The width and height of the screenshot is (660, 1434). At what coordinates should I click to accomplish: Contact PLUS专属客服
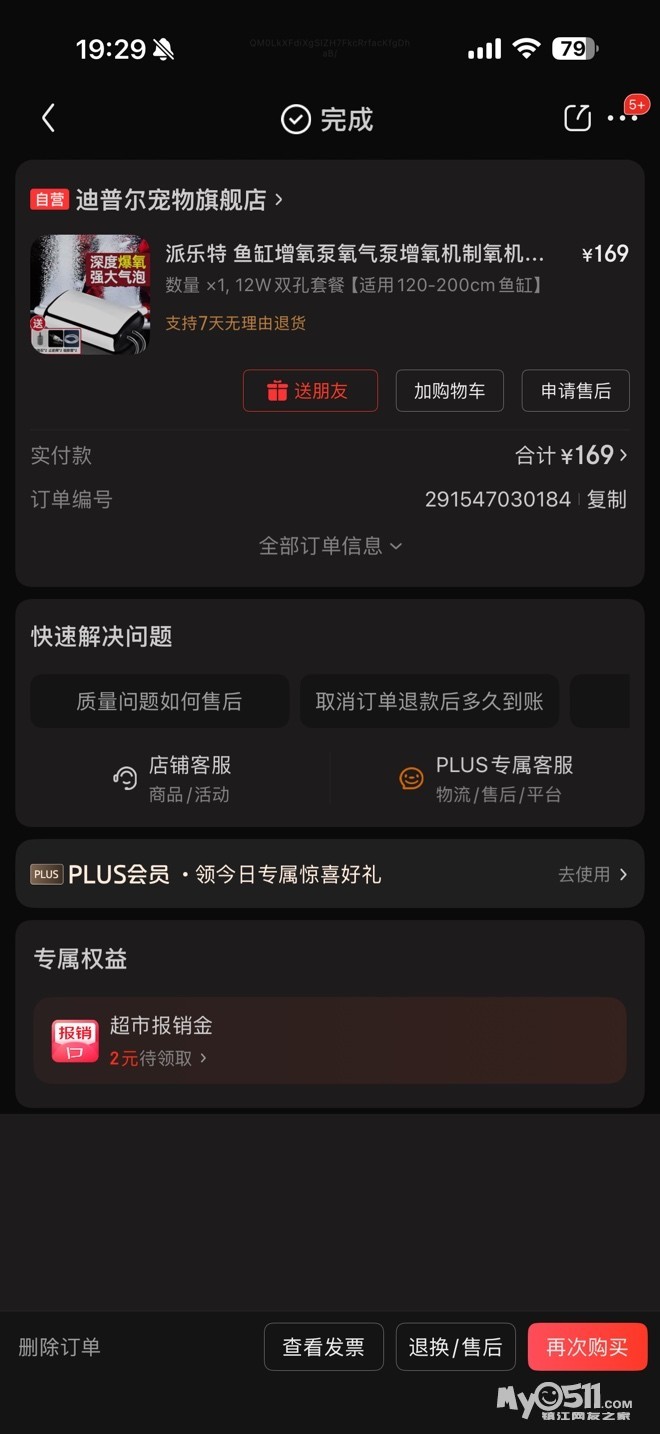[x=488, y=778]
